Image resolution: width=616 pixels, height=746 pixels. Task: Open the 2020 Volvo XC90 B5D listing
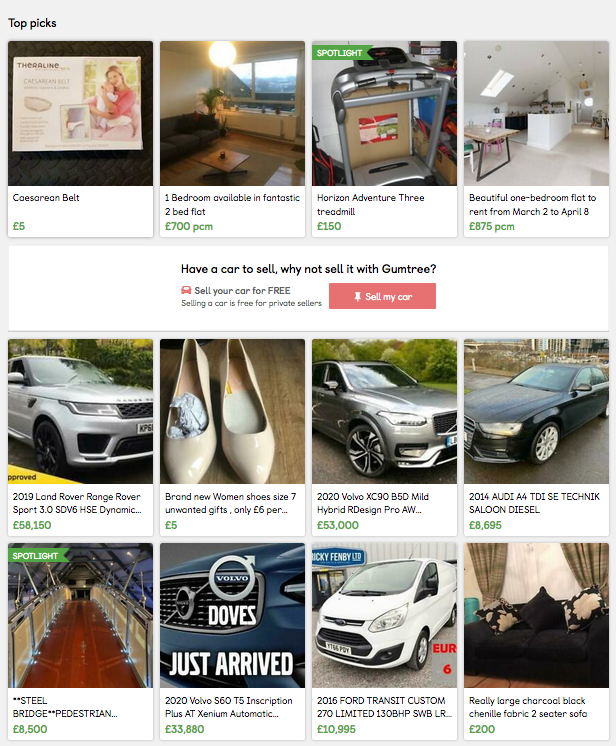[384, 412]
